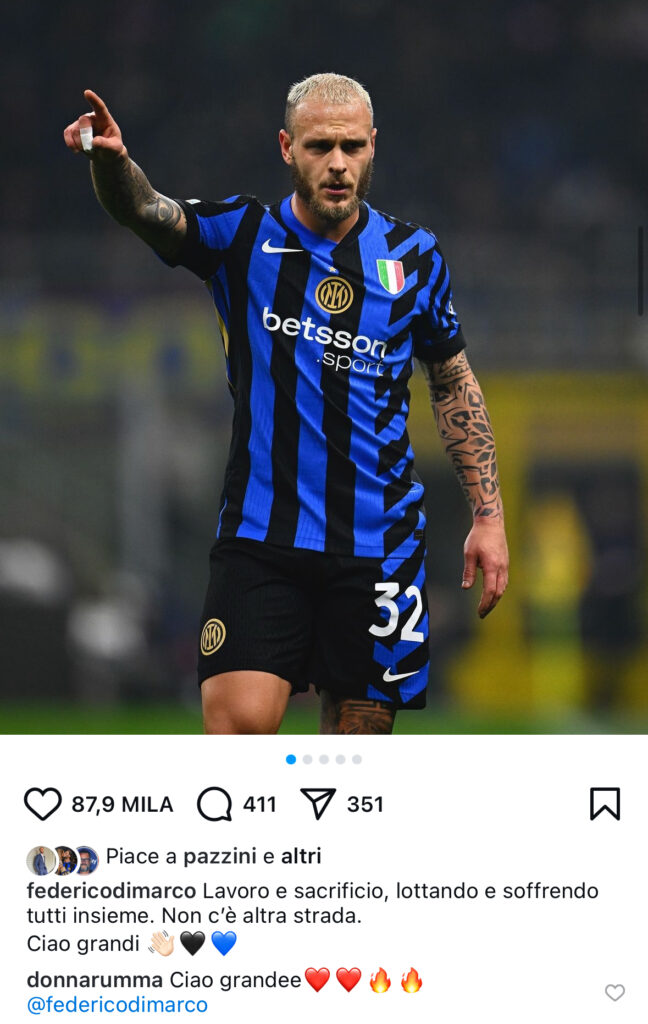Screen dimensions: 648x1024
Task: Save the post with the bookmark icon
Action: [605, 804]
